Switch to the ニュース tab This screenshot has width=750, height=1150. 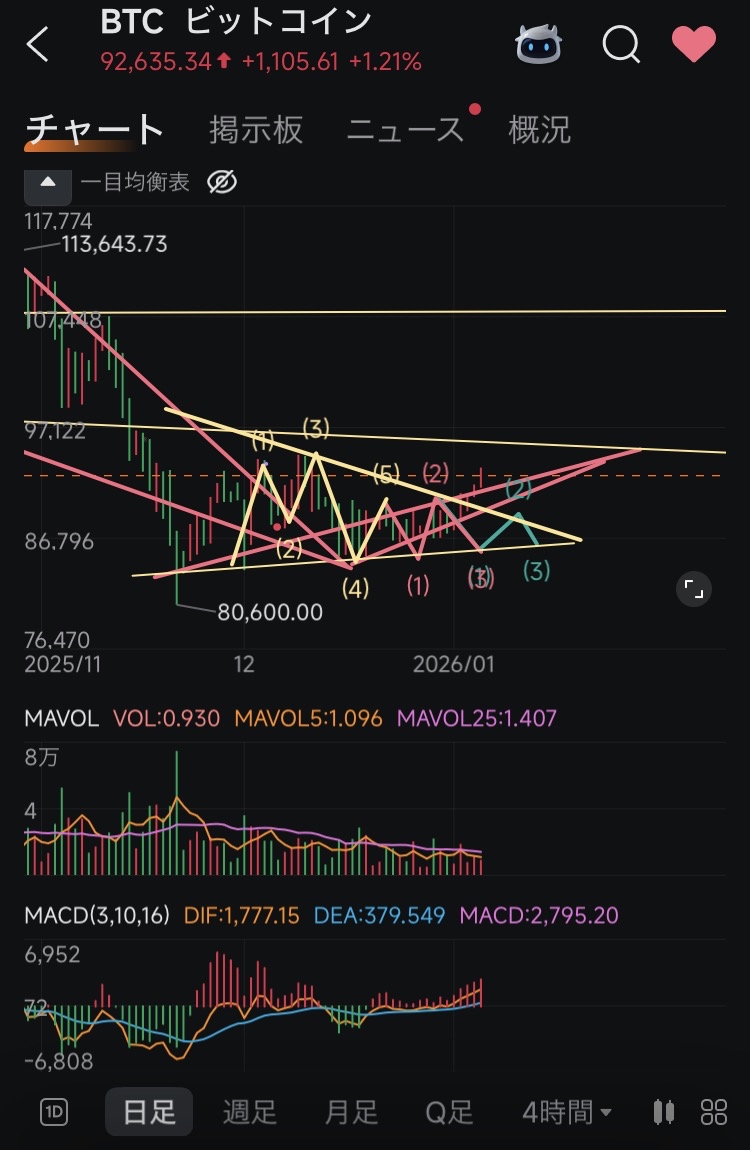coord(405,130)
